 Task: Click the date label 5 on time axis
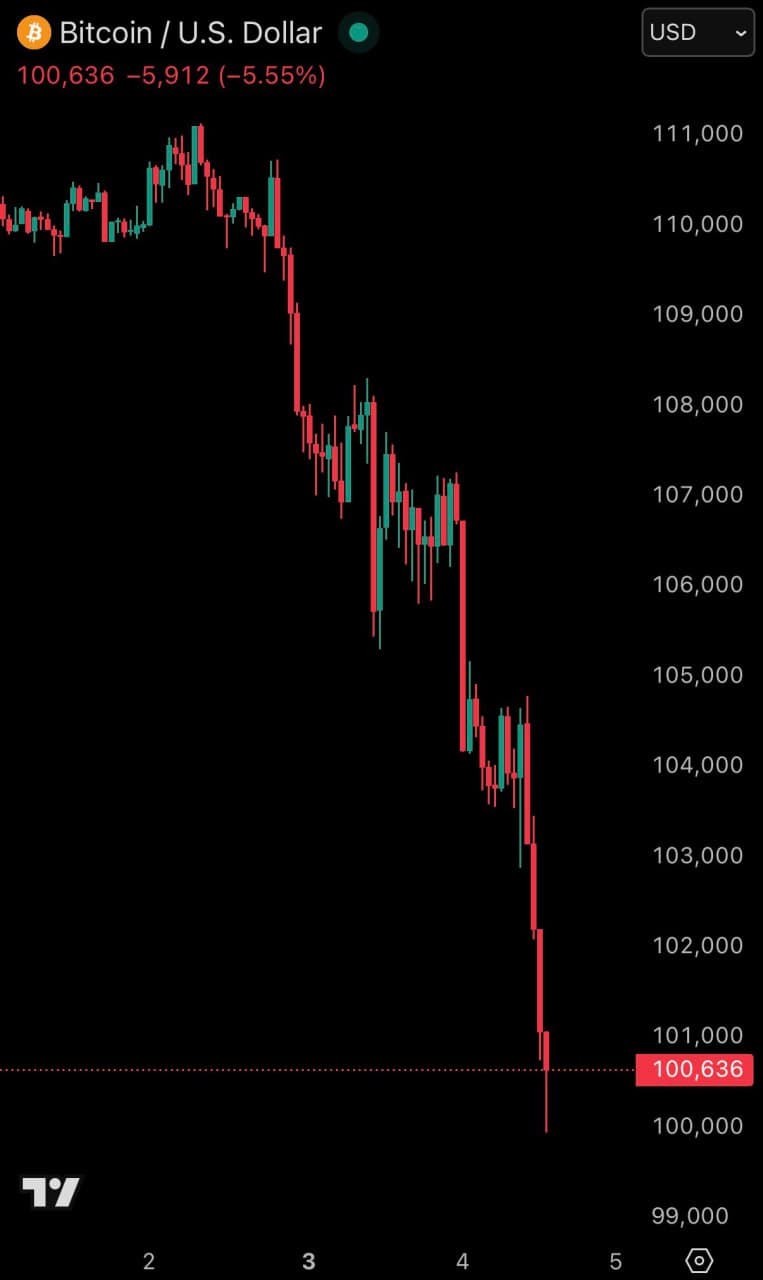click(x=616, y=1262)
